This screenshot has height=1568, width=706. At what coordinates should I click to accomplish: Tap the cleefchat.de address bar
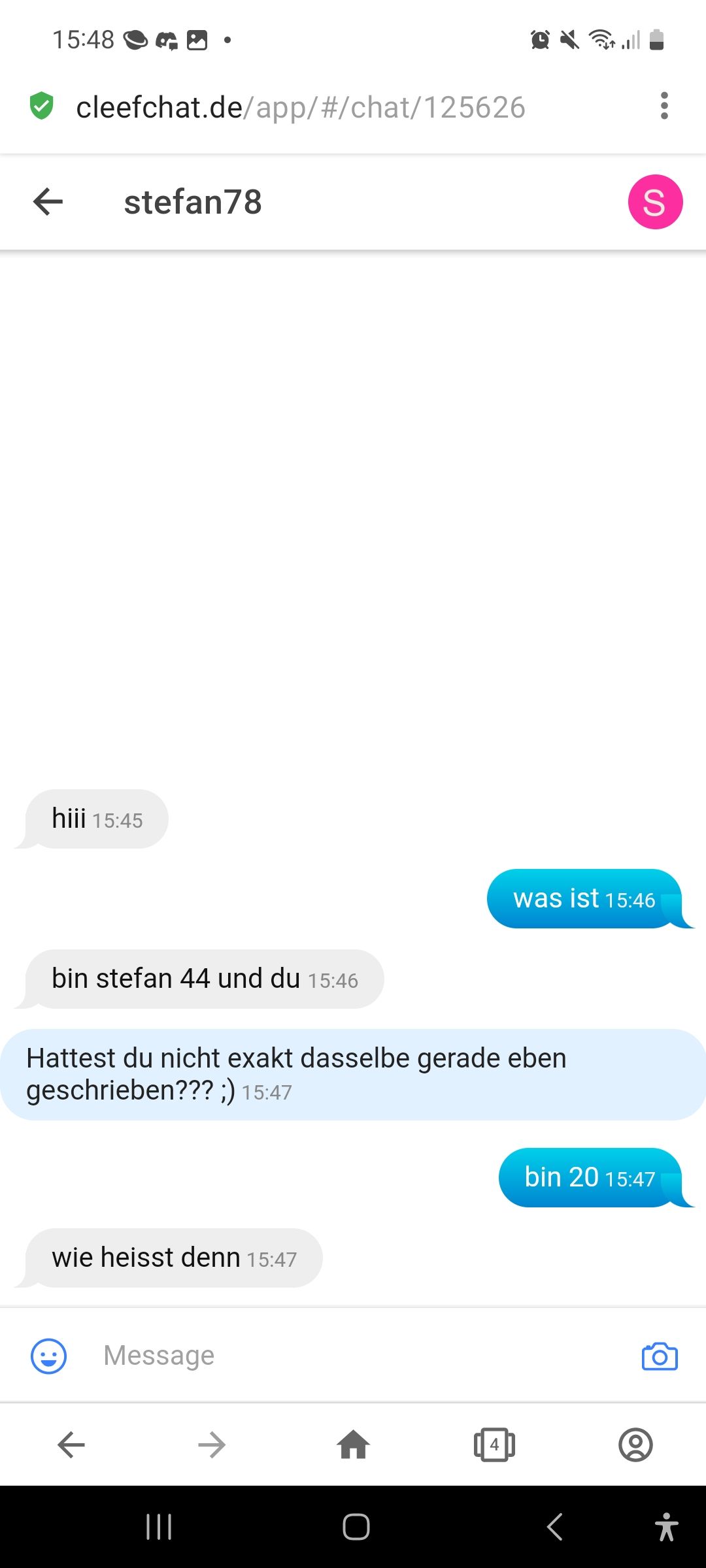point(301,107)
